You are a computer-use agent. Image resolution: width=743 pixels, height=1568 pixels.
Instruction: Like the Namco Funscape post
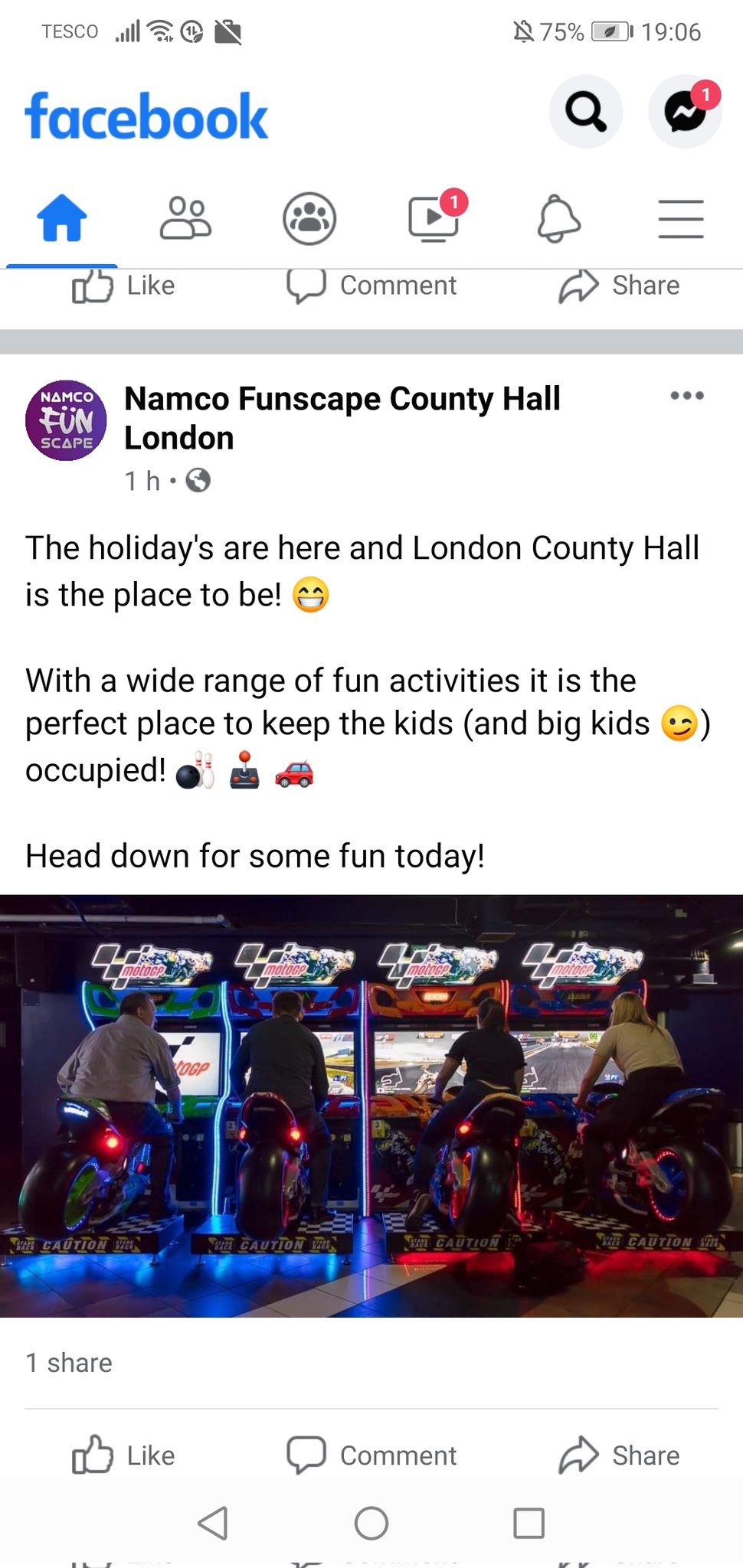(124, 1455)
